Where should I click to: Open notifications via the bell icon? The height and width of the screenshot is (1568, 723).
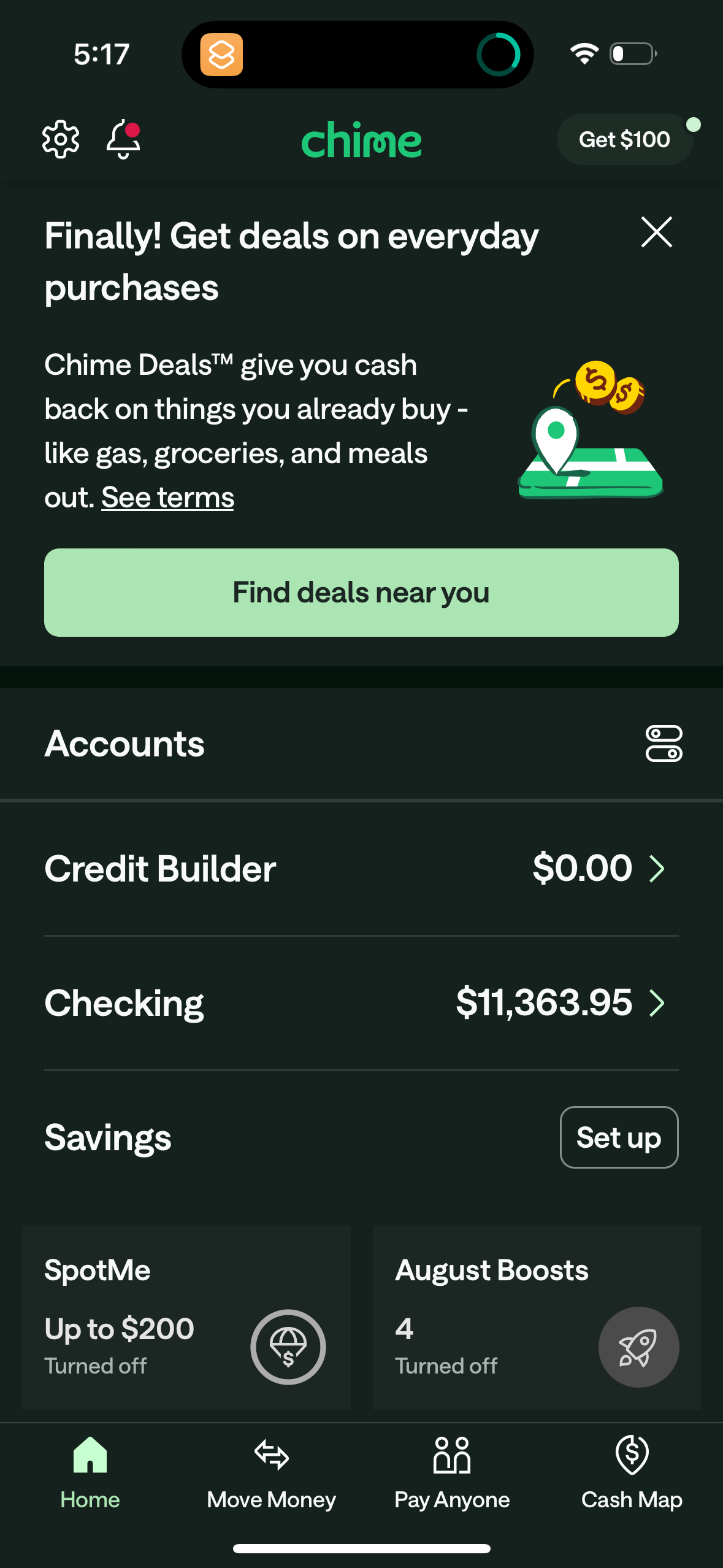click(123, 139)
